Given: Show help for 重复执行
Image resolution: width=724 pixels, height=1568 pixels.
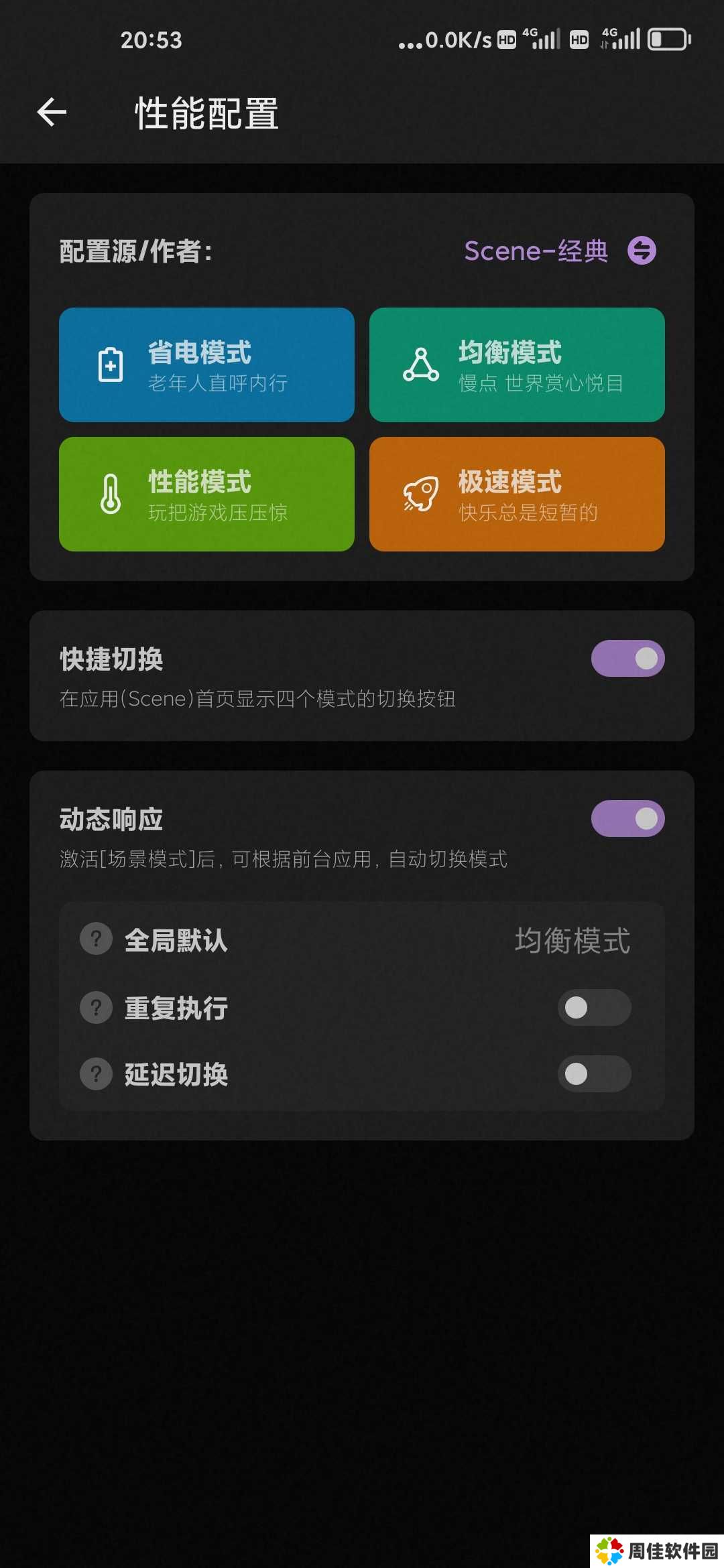Looking at the screenshot, I should (x=97, y=1007).
